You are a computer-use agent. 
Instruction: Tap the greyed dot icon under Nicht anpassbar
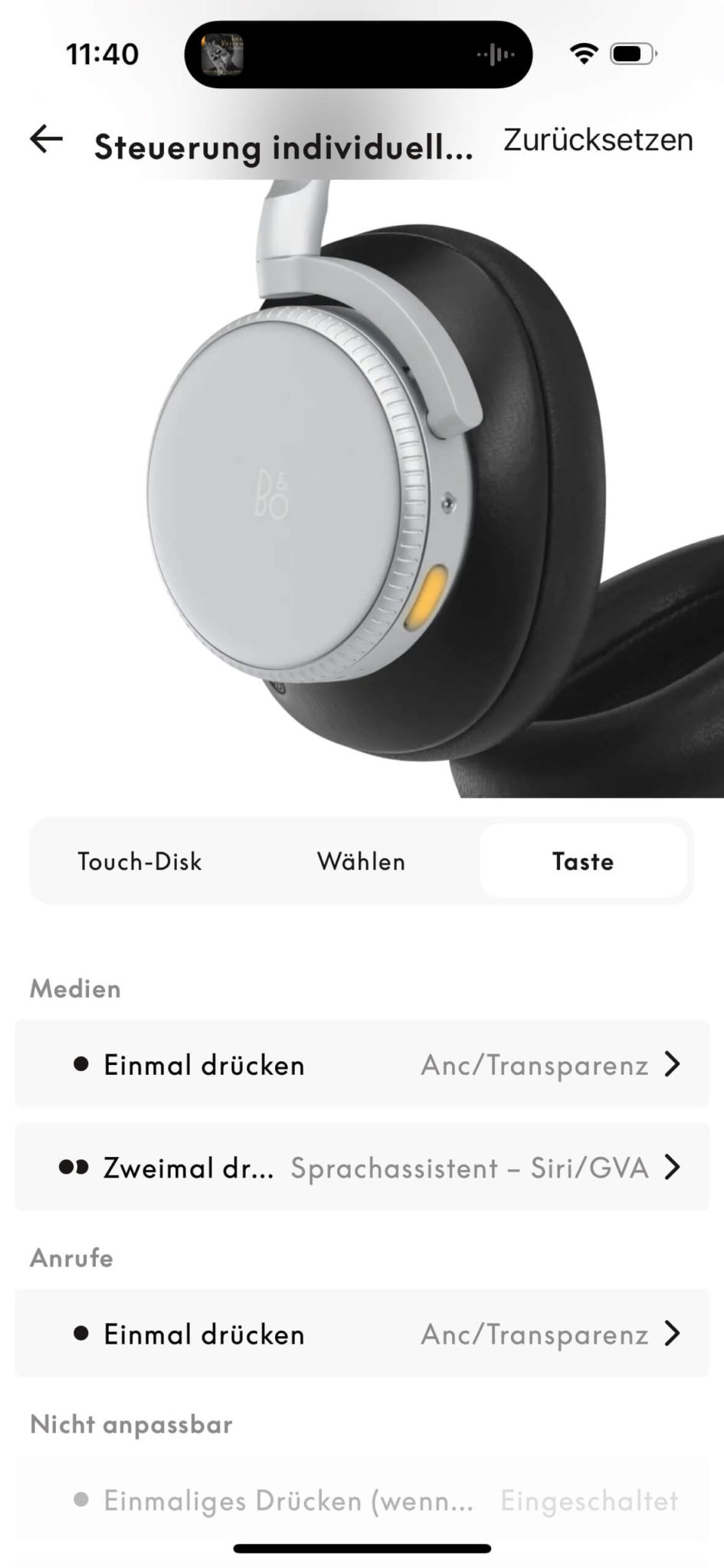tap(80, 1501)
